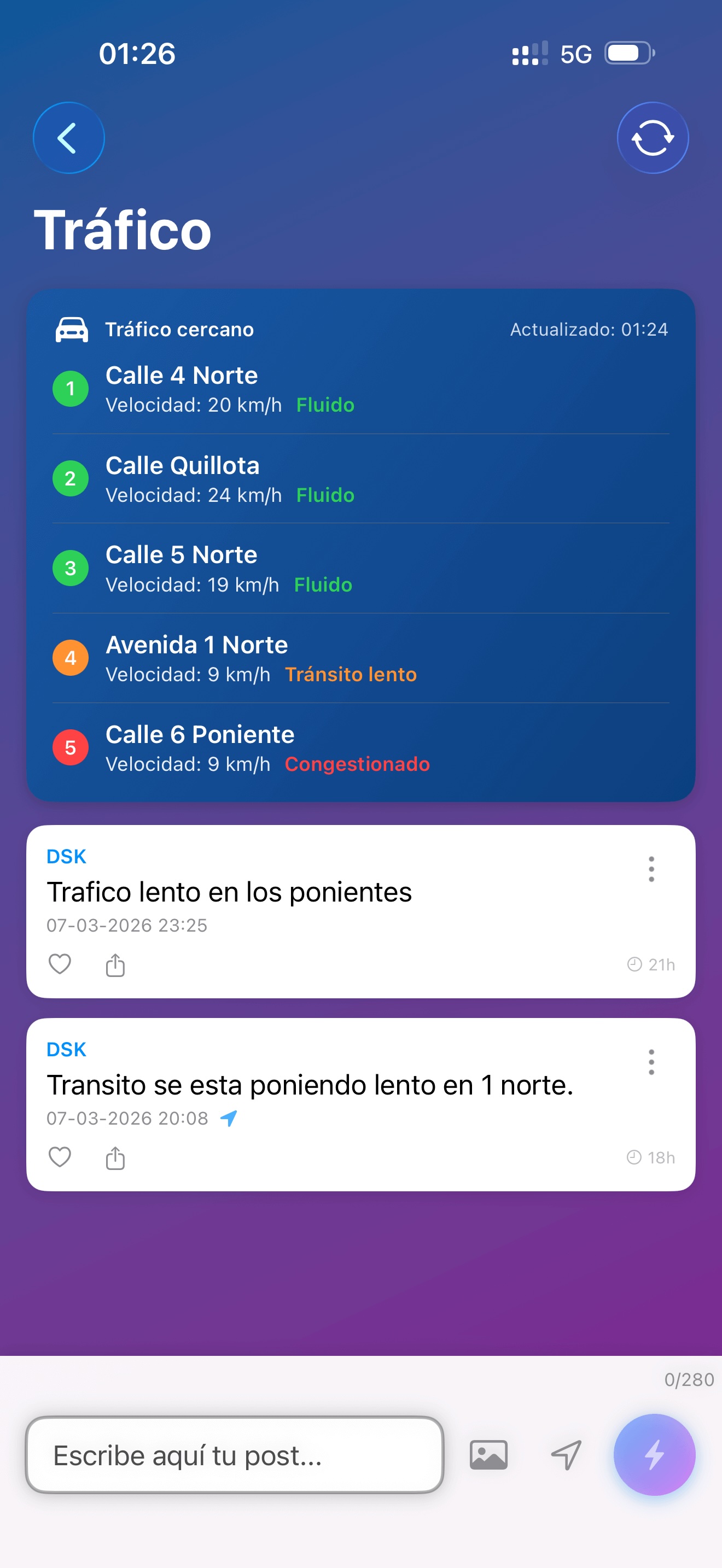Send the post with the lightning button
Viewport: 722px width, 1568px height.
tap(654, 1454)
